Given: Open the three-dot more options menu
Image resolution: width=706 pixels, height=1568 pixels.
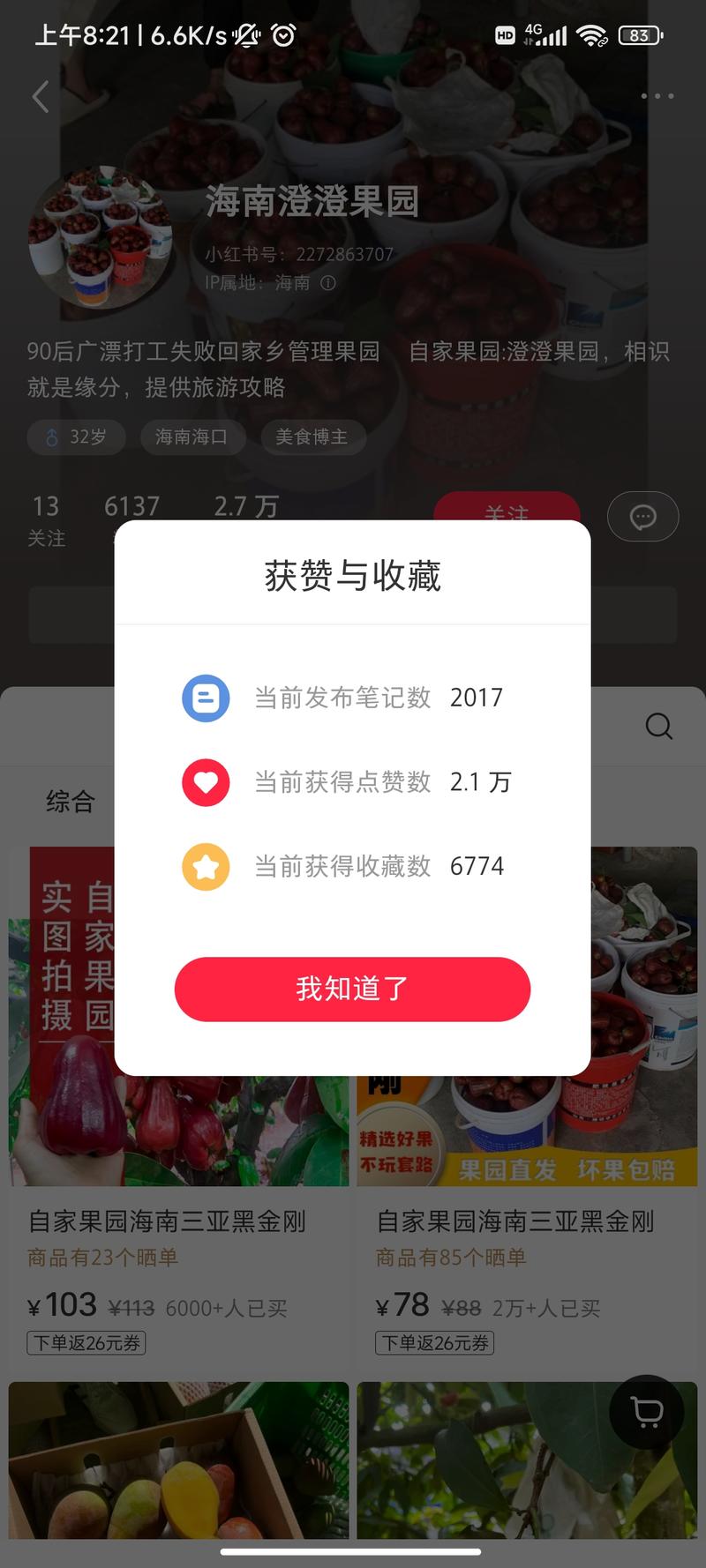Looking at the screenshot, I should (x=657, y=95).
